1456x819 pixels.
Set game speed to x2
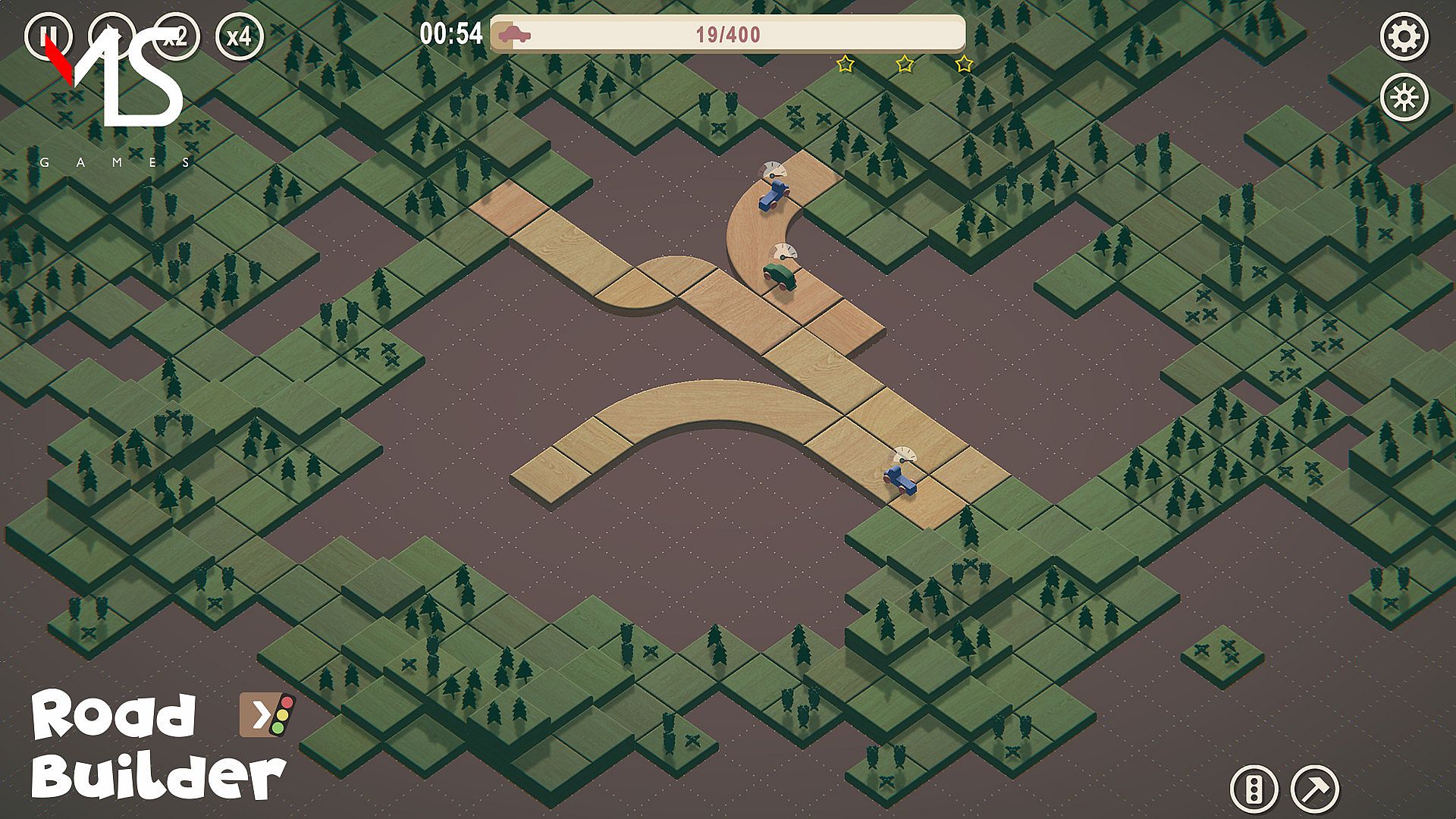[x=175, y=36]
